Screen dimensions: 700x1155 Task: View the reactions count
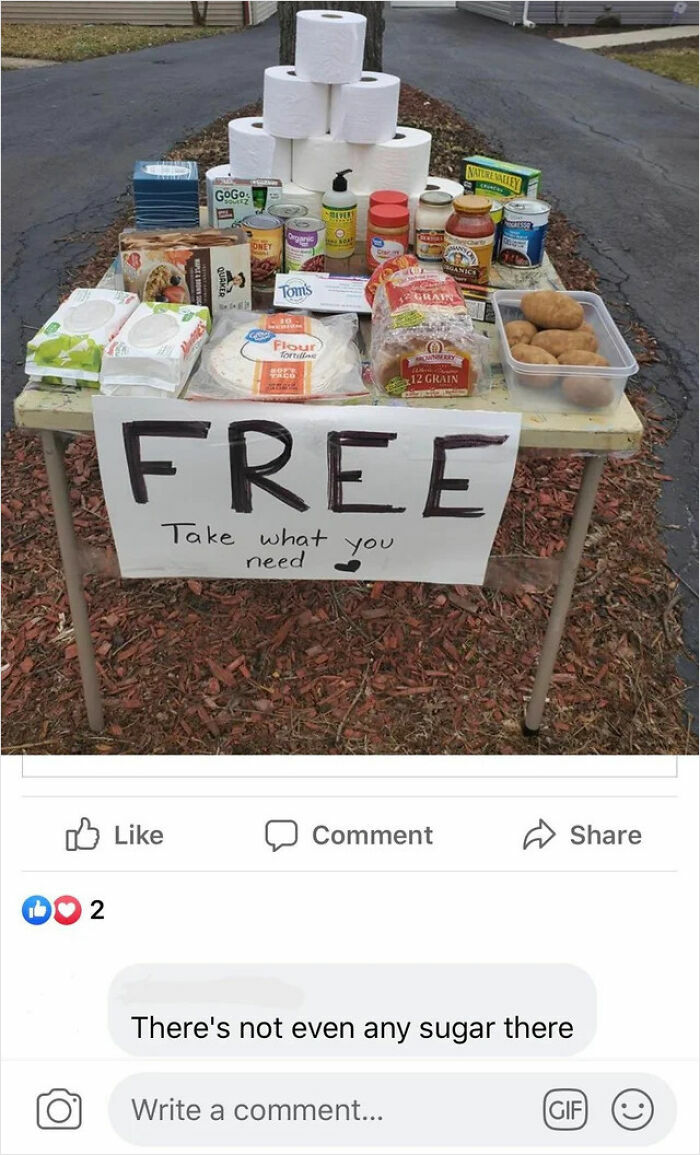[64, 910]
